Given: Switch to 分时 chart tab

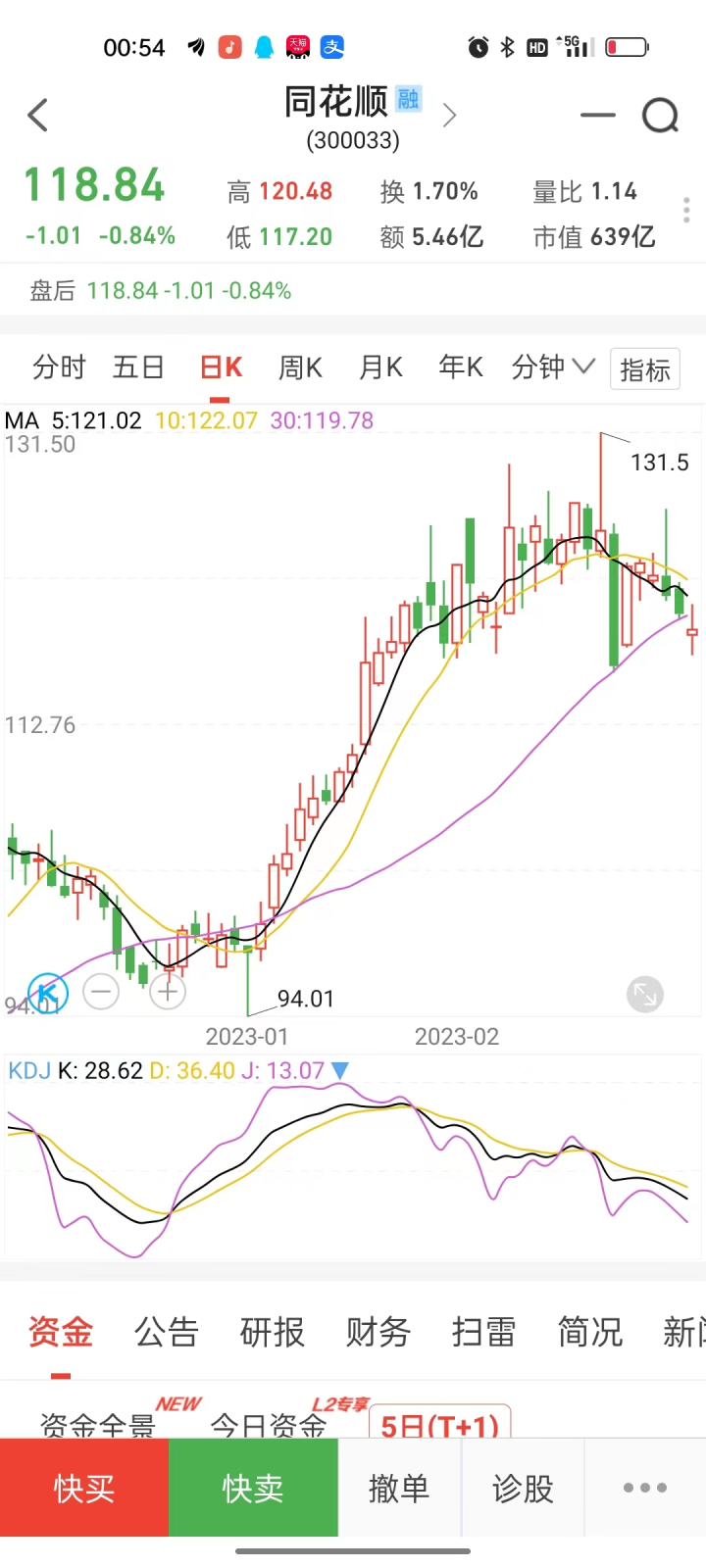Looking at the screenshot, I should pos(59,367).
